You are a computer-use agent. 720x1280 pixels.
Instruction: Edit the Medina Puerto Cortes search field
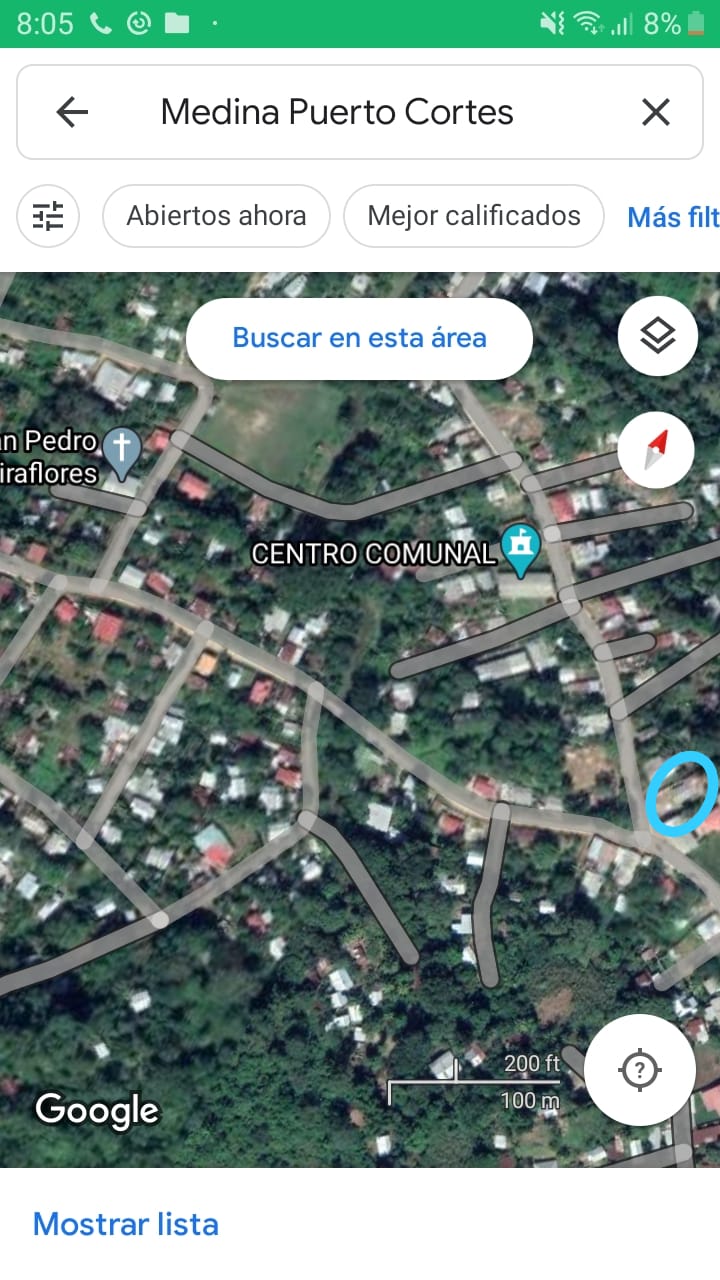(337, 112)
